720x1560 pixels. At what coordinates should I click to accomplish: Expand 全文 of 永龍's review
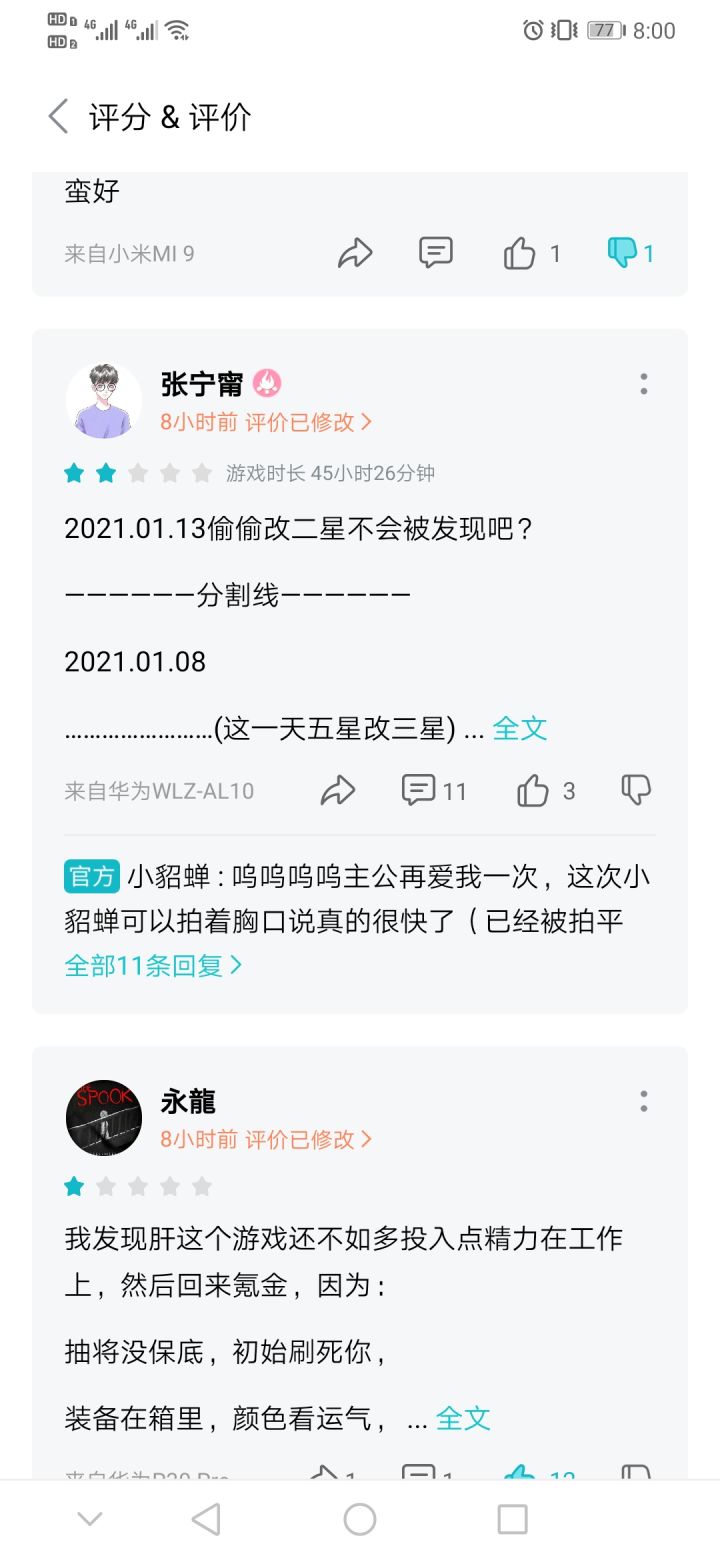[463, 1418]
